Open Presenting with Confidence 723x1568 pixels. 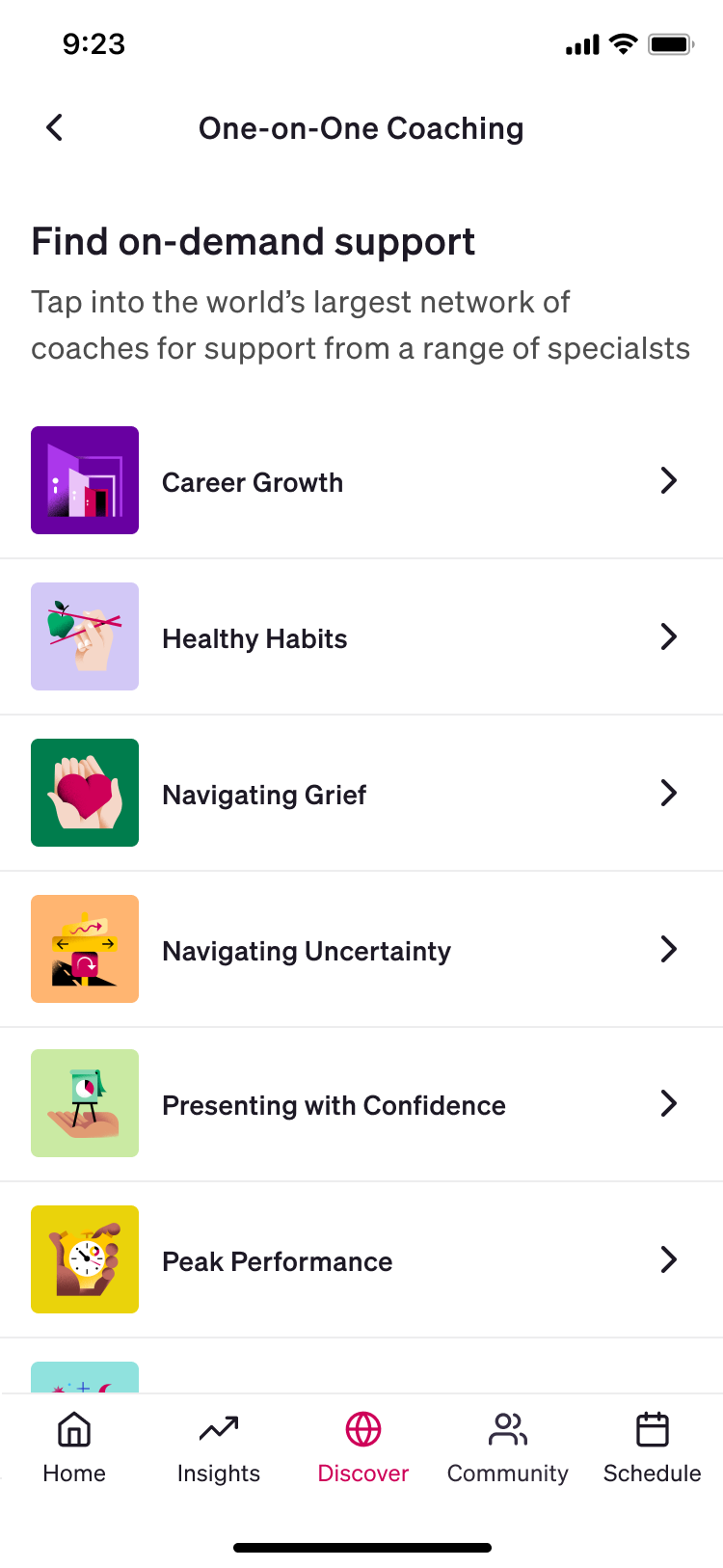[361, 1104]
